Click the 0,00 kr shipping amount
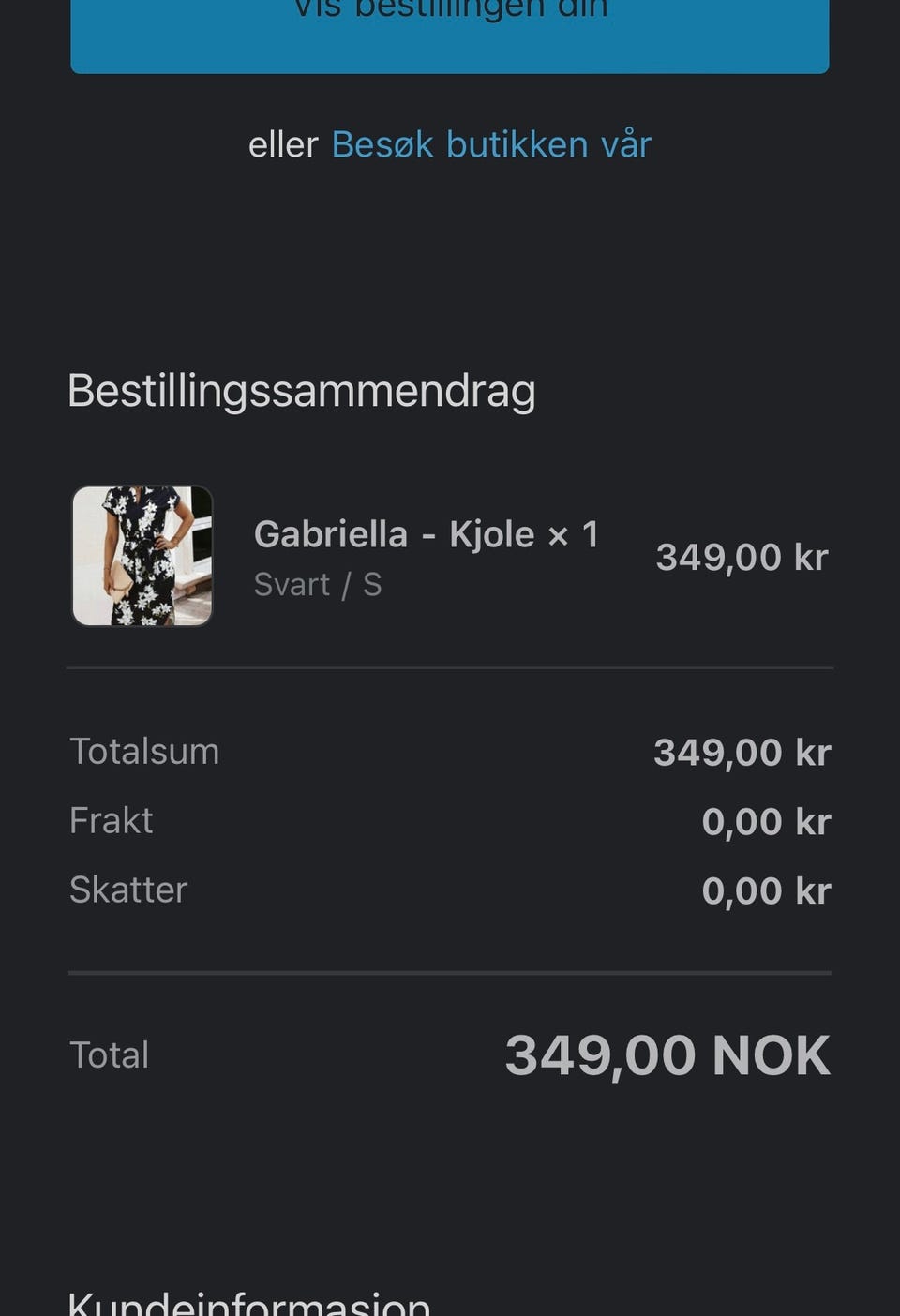This screenshot has height=1316, width=900. (766, 820)
